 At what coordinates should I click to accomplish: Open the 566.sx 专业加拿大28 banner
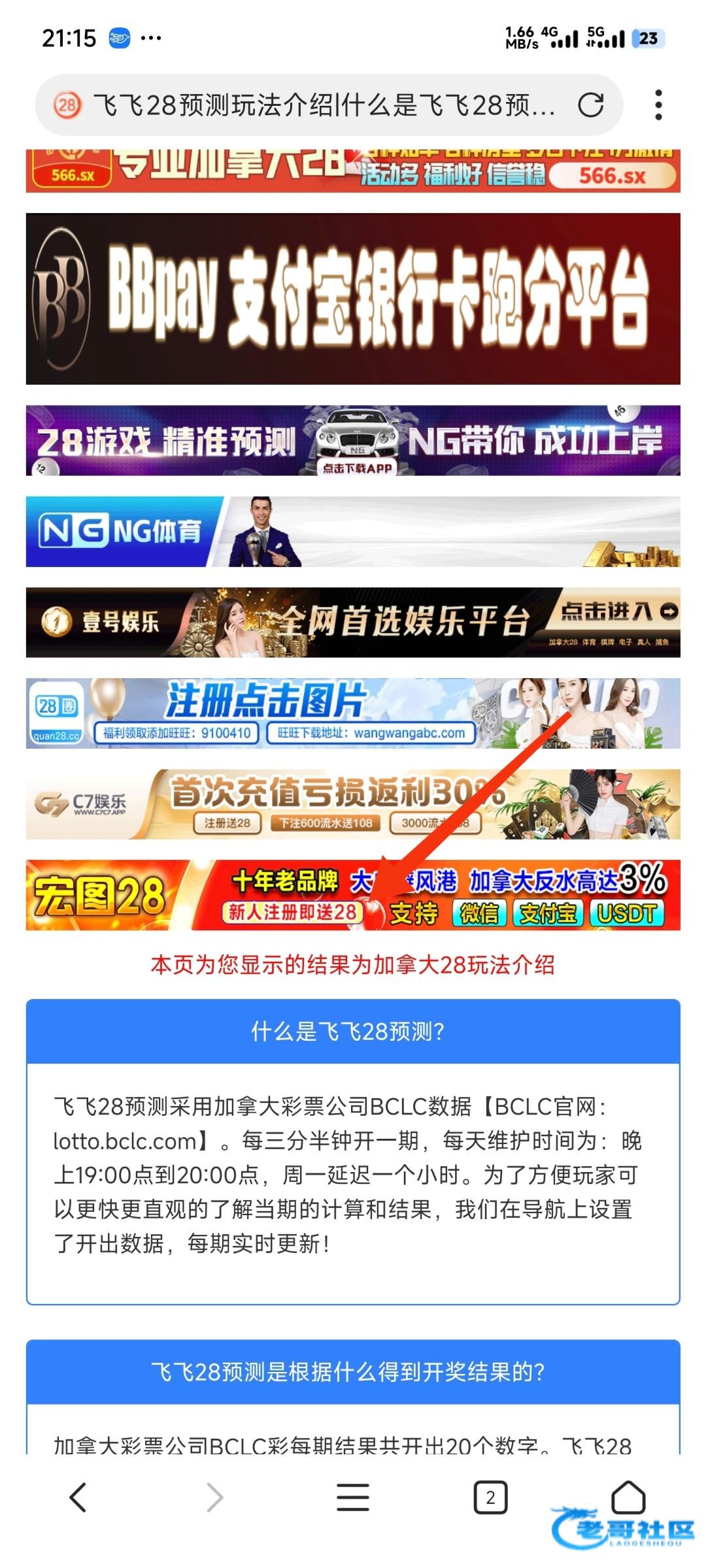pos(353,171)
